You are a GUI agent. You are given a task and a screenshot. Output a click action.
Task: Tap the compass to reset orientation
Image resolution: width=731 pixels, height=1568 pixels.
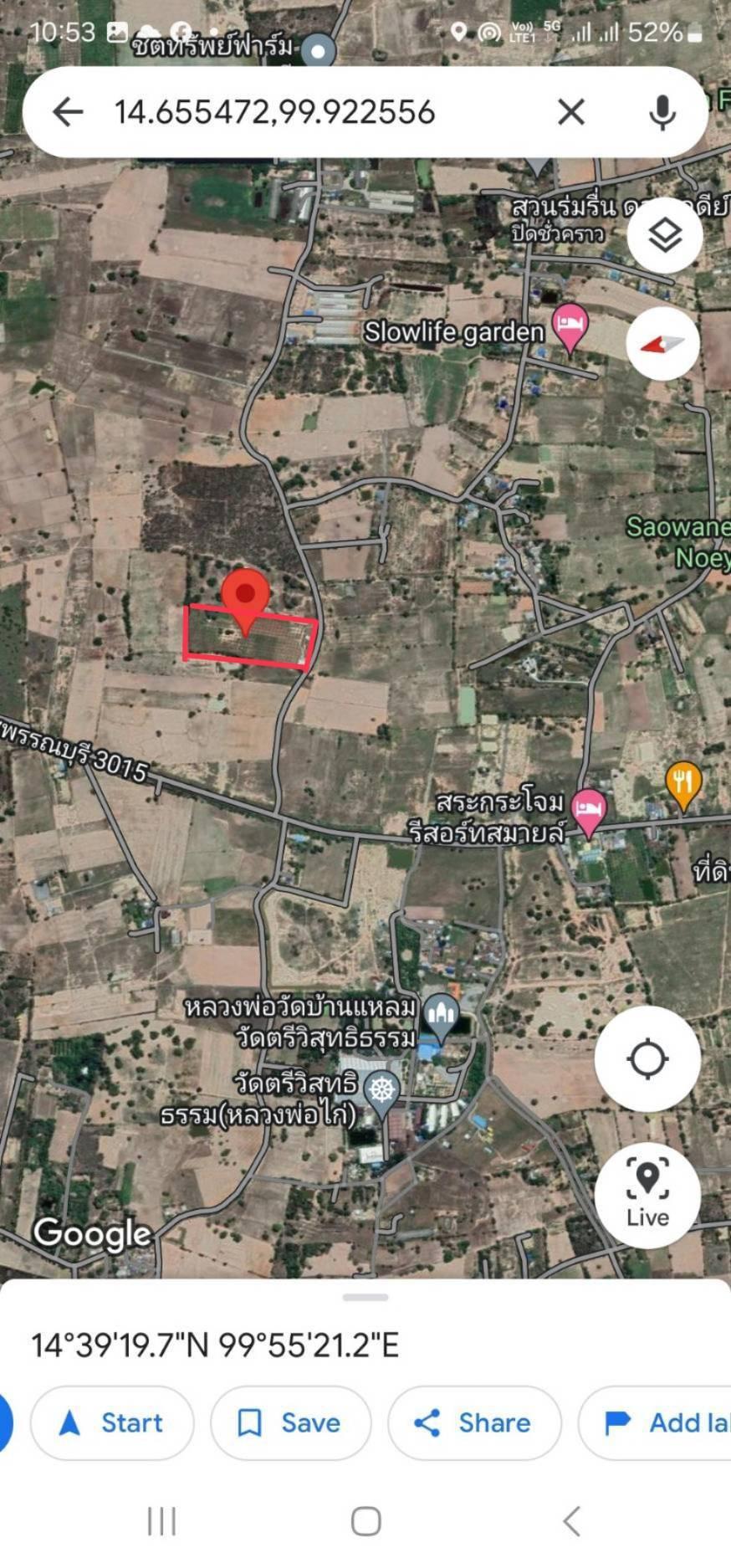tap(663, 343)
